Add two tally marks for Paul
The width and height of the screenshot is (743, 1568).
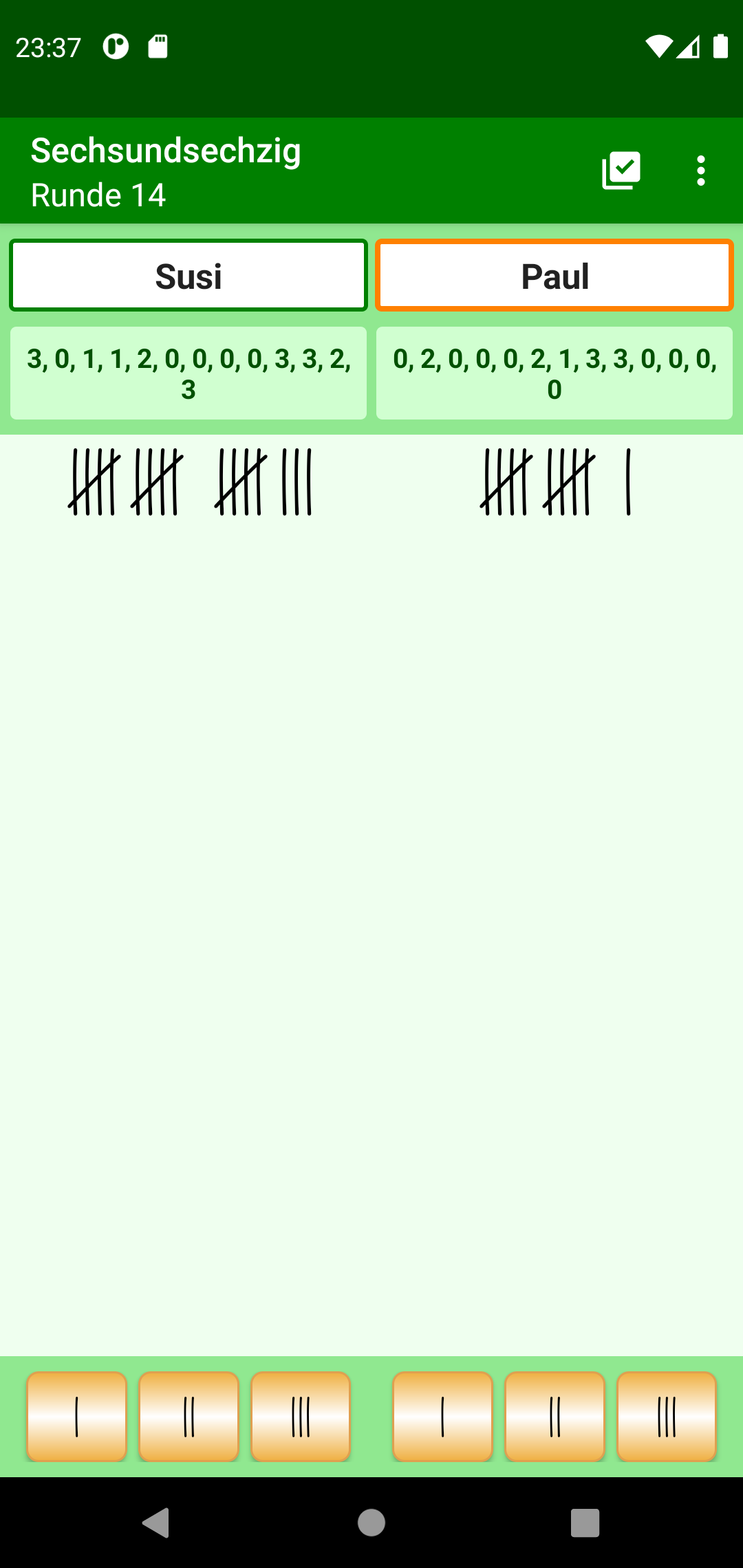[x=554, y=1417]
